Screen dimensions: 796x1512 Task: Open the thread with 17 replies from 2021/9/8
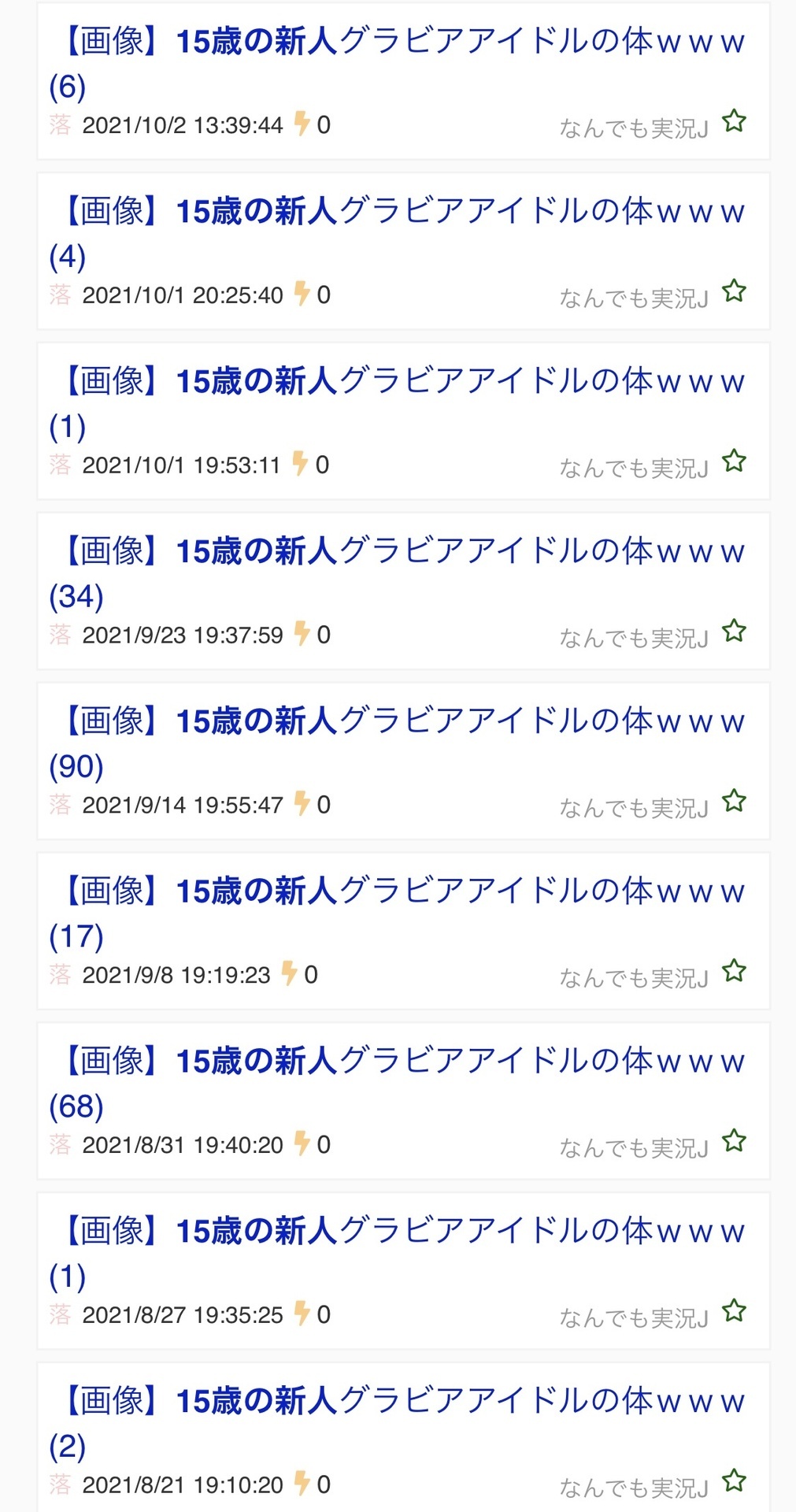pyautogui.click(x=398, y=913)
